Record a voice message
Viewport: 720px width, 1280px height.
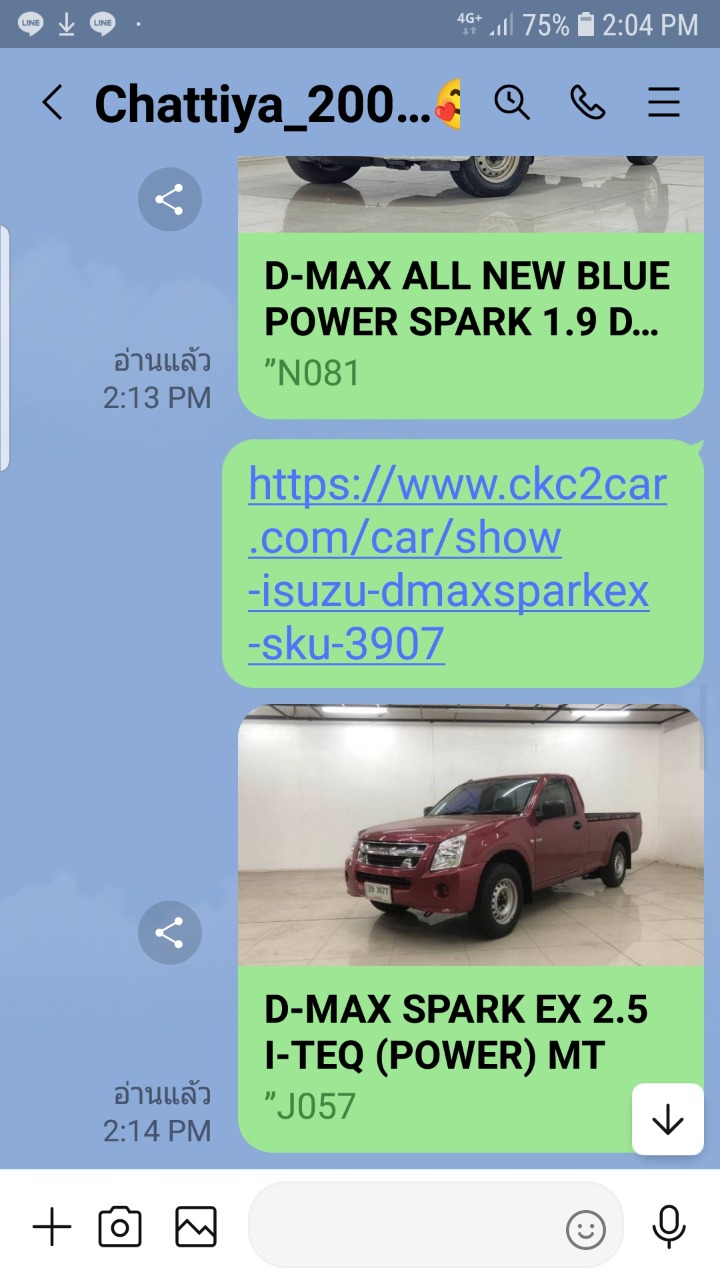(x=668, y=1226)
